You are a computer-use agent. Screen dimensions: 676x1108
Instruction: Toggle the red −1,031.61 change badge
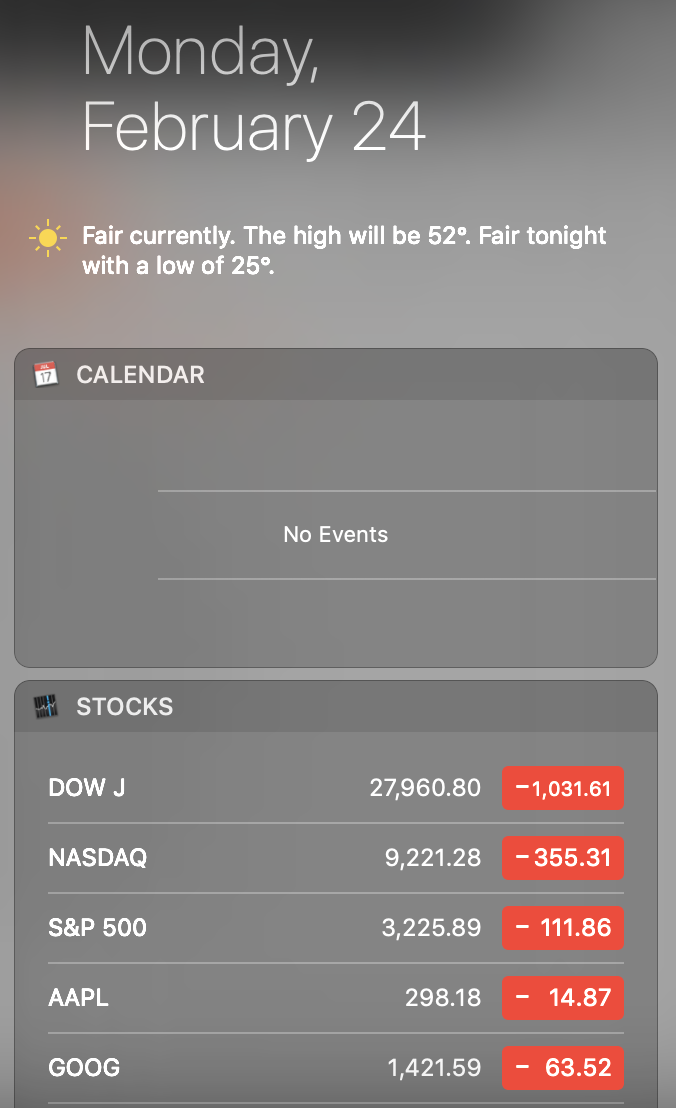click(562, 788)
